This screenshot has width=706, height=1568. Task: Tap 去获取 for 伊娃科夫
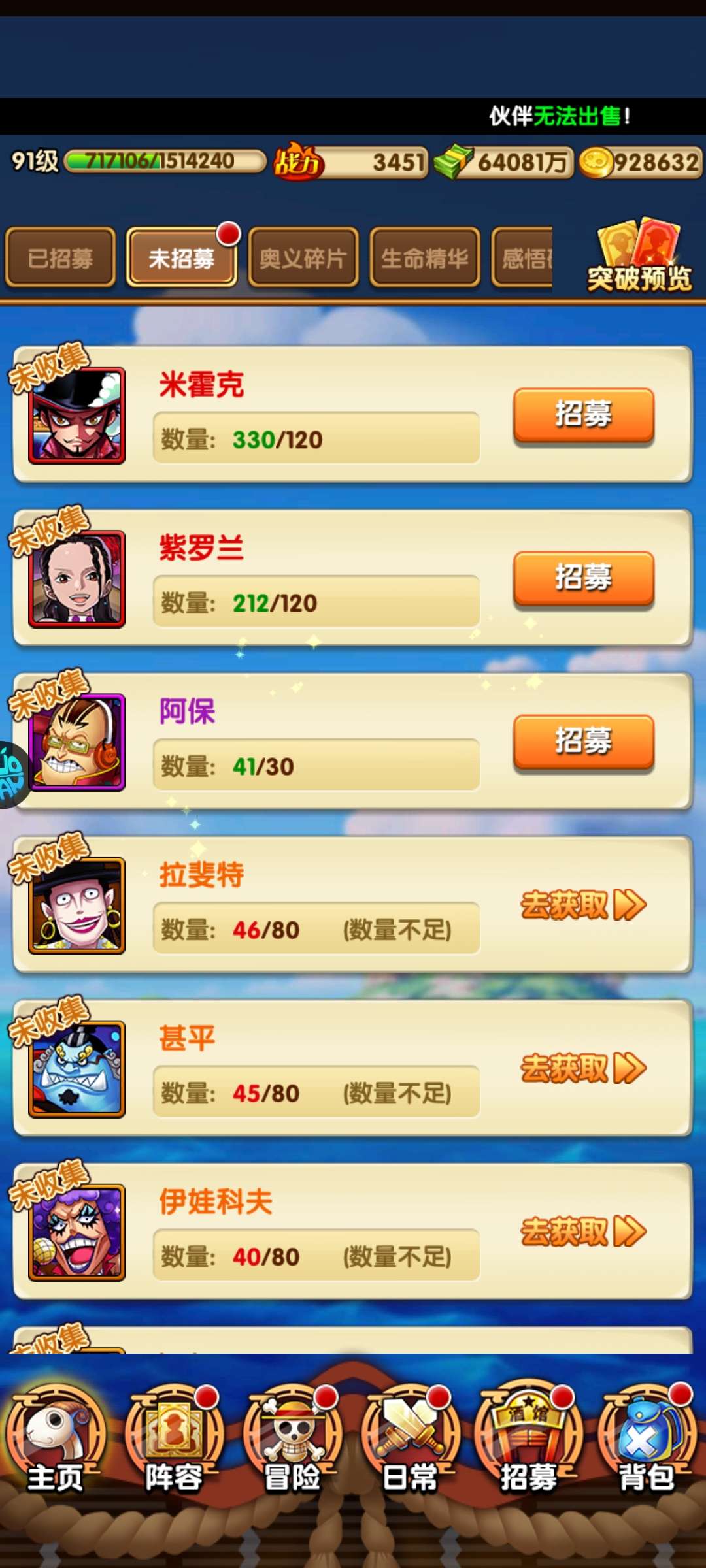[x=583, y=1232]
